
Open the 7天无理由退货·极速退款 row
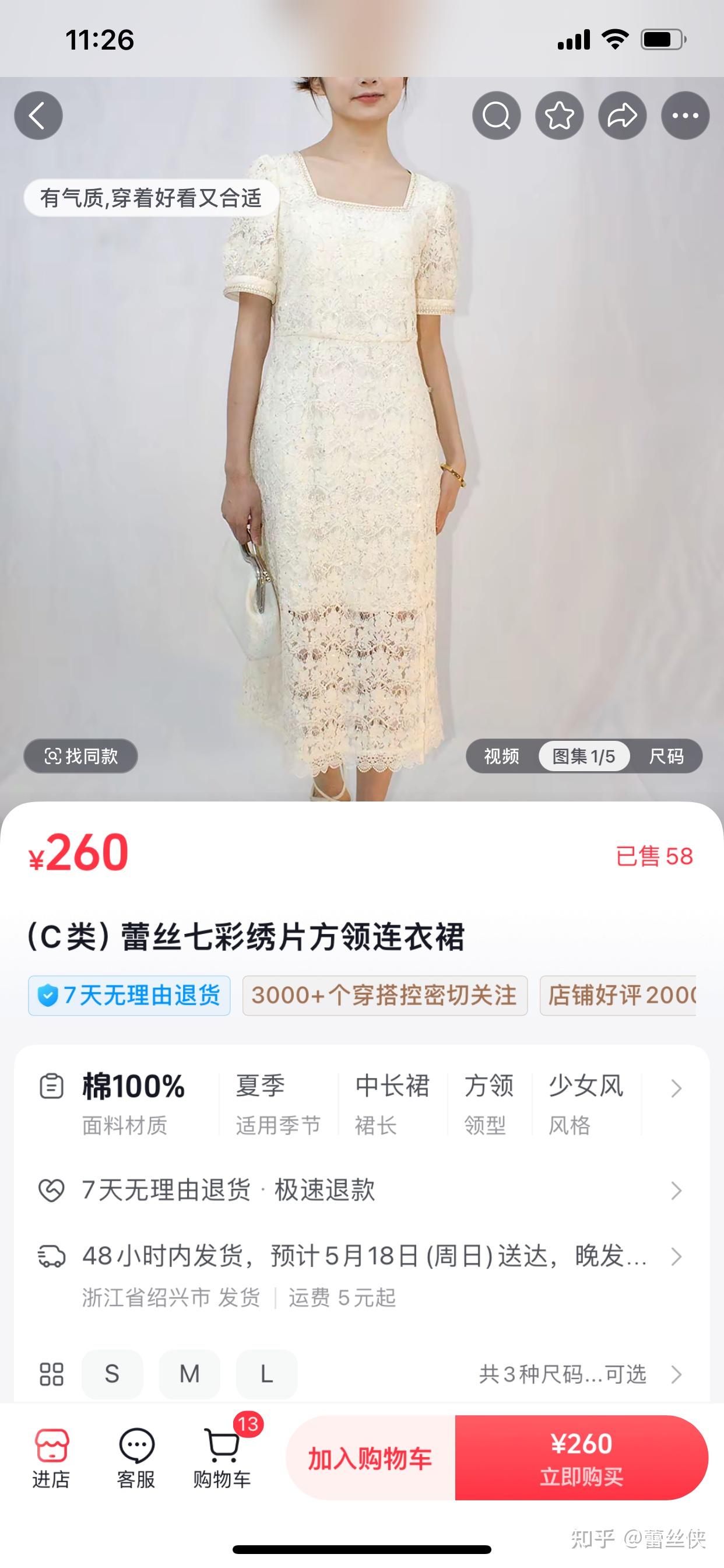pos(361,1189)
